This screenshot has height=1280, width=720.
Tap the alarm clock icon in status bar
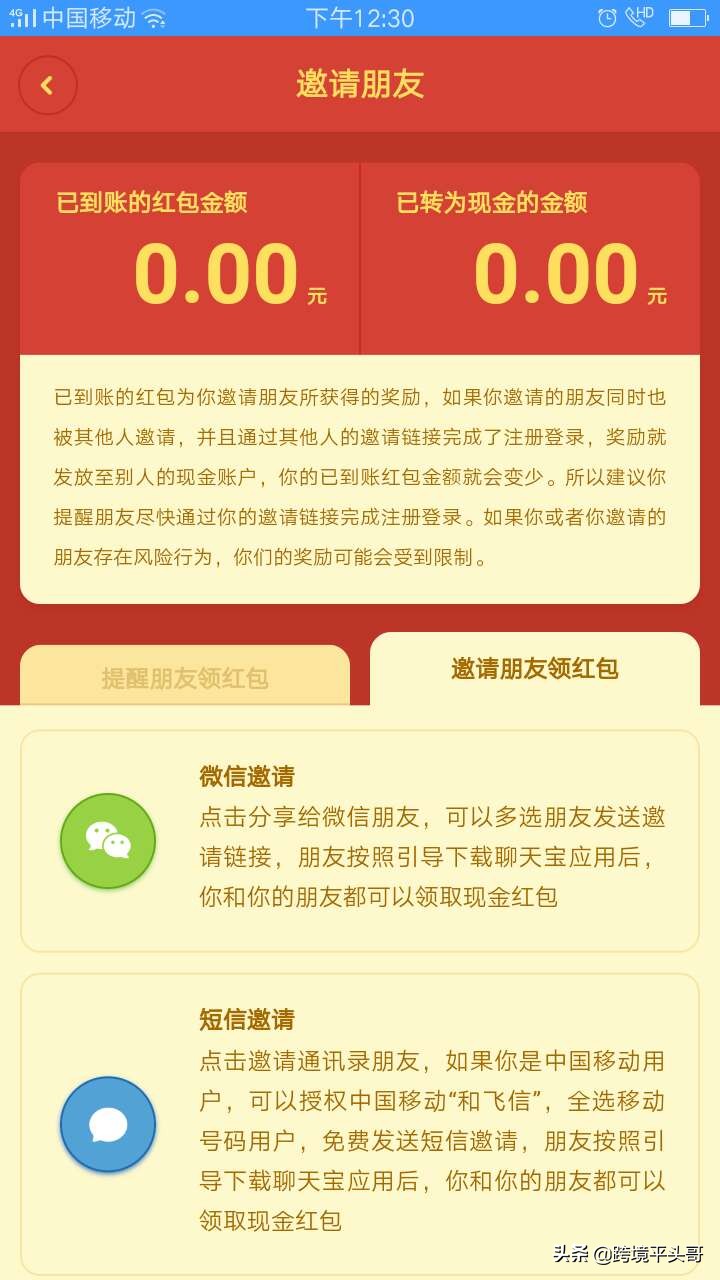tap(607, 16)
